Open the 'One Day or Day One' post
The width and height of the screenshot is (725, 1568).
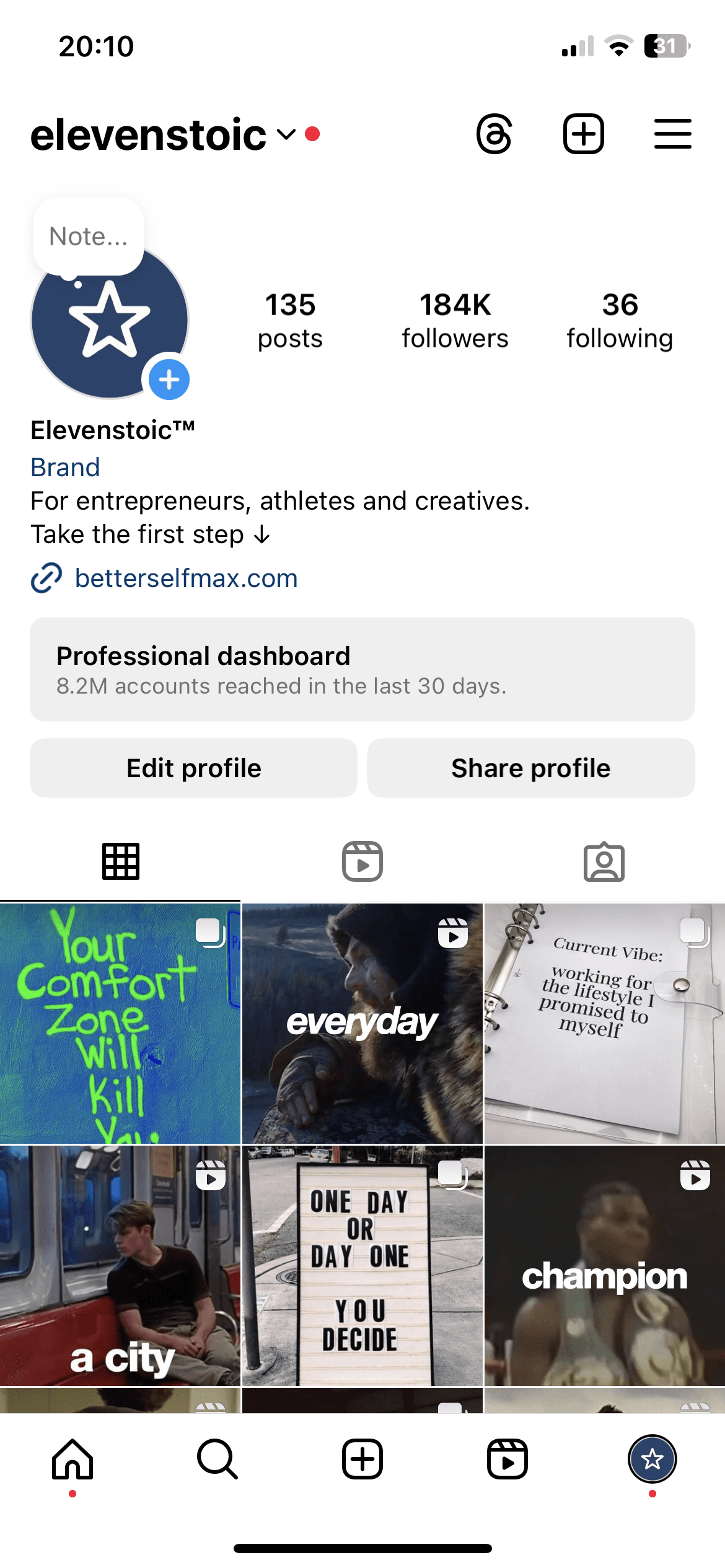[362, 1266]
